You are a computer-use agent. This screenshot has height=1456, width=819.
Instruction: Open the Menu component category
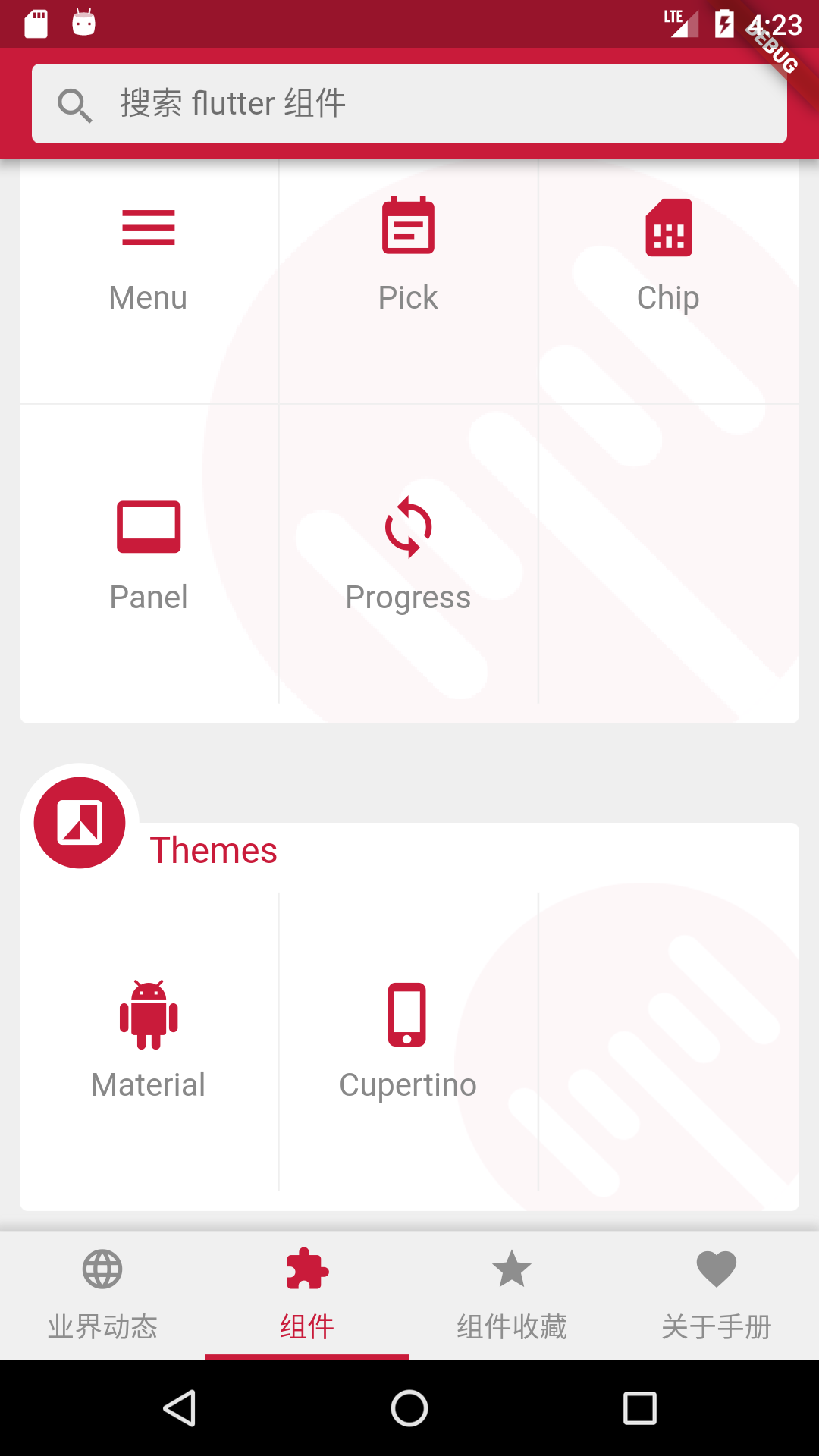tap(149, 258)
